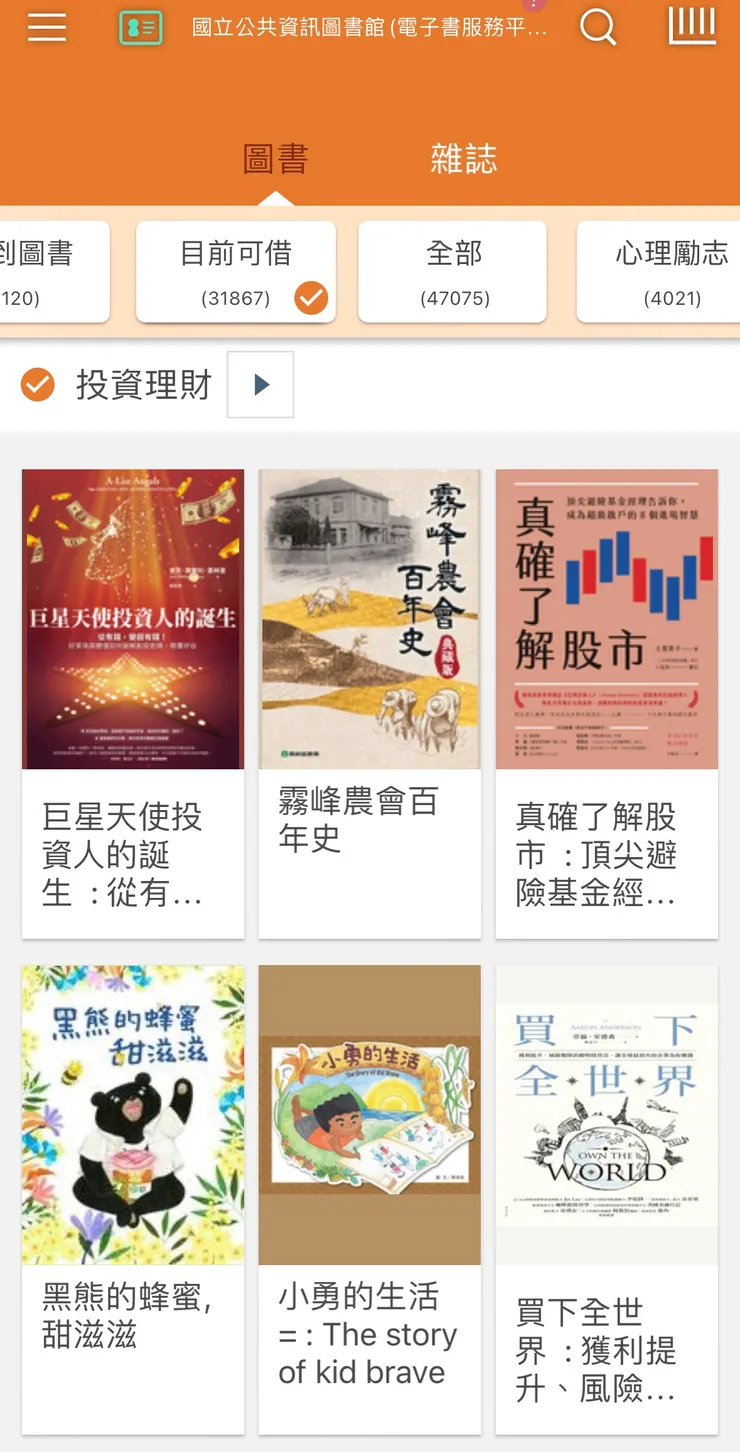Tap the notification badge near the title
Viewport: 740px width, 1452px height.
(533, 6)
